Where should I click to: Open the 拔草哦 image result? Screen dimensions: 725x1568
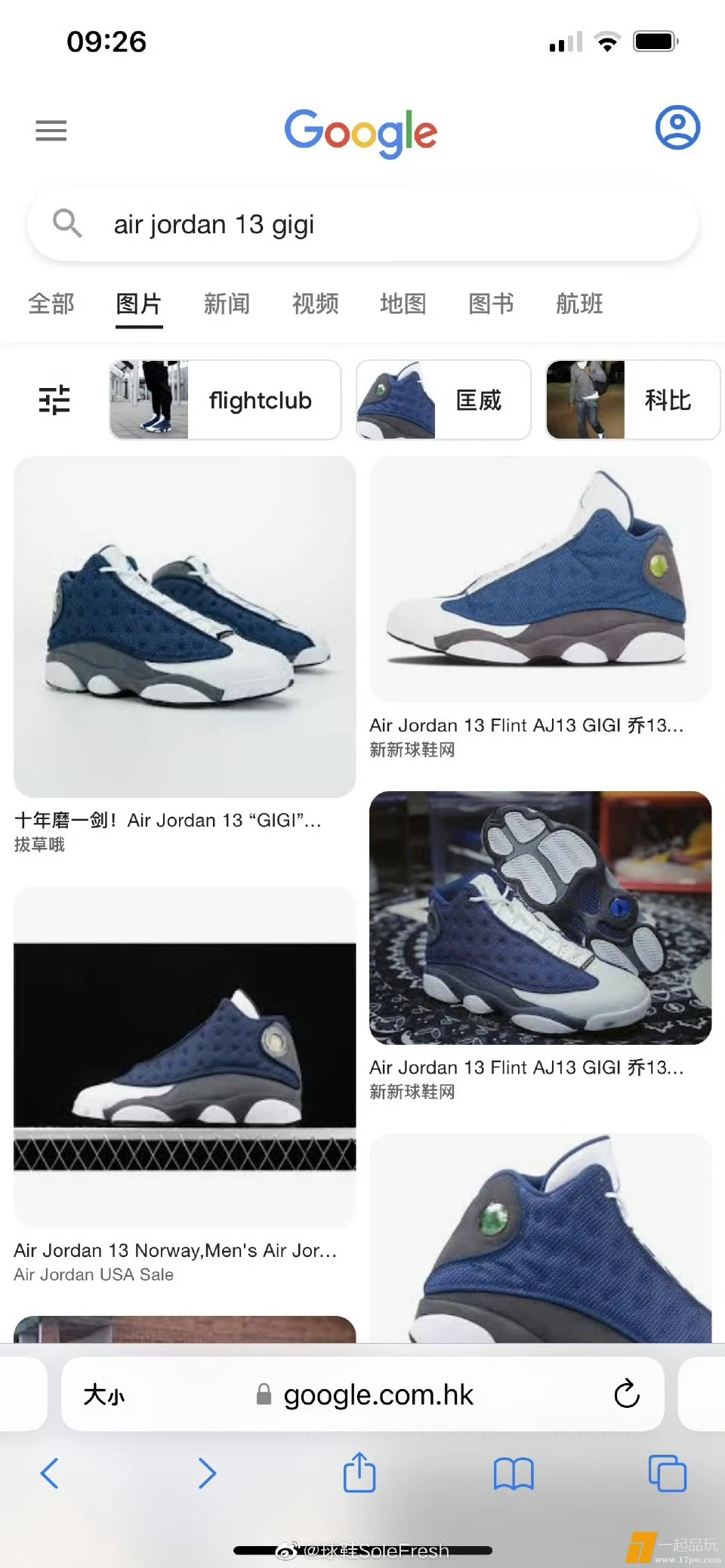click(184, 627)
